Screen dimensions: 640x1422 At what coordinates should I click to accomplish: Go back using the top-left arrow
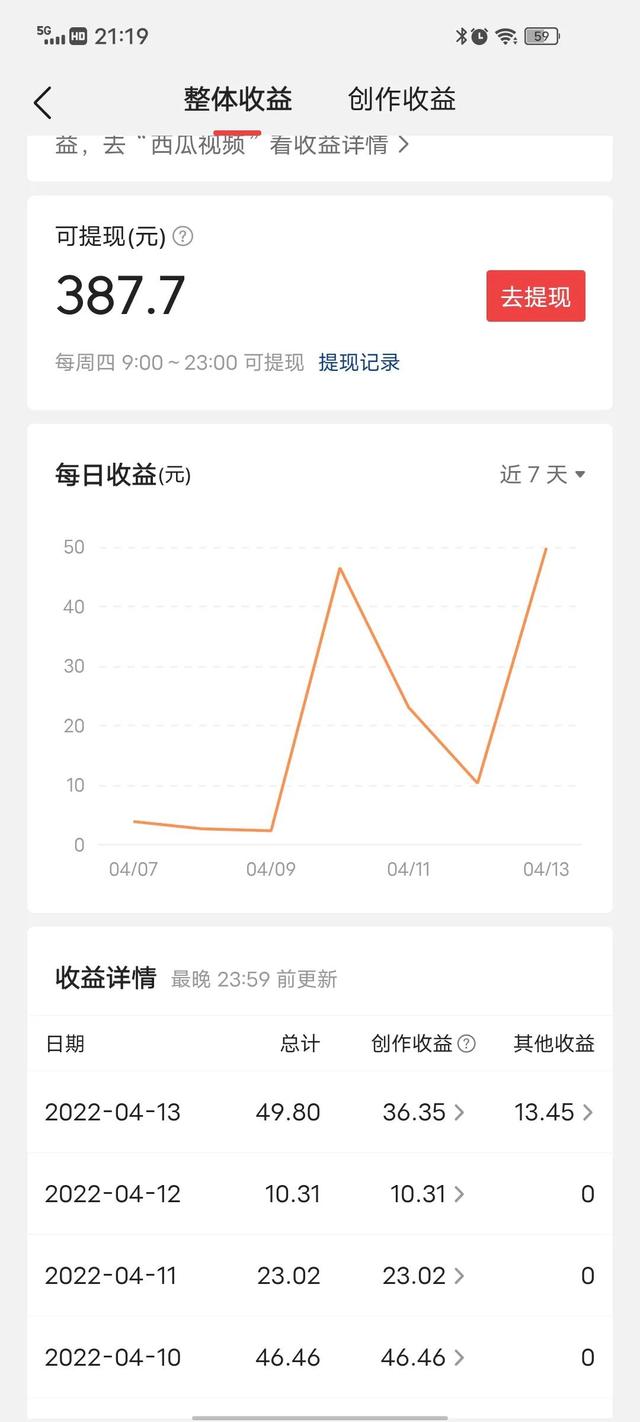pyautogui.click(x=42, y=102)
